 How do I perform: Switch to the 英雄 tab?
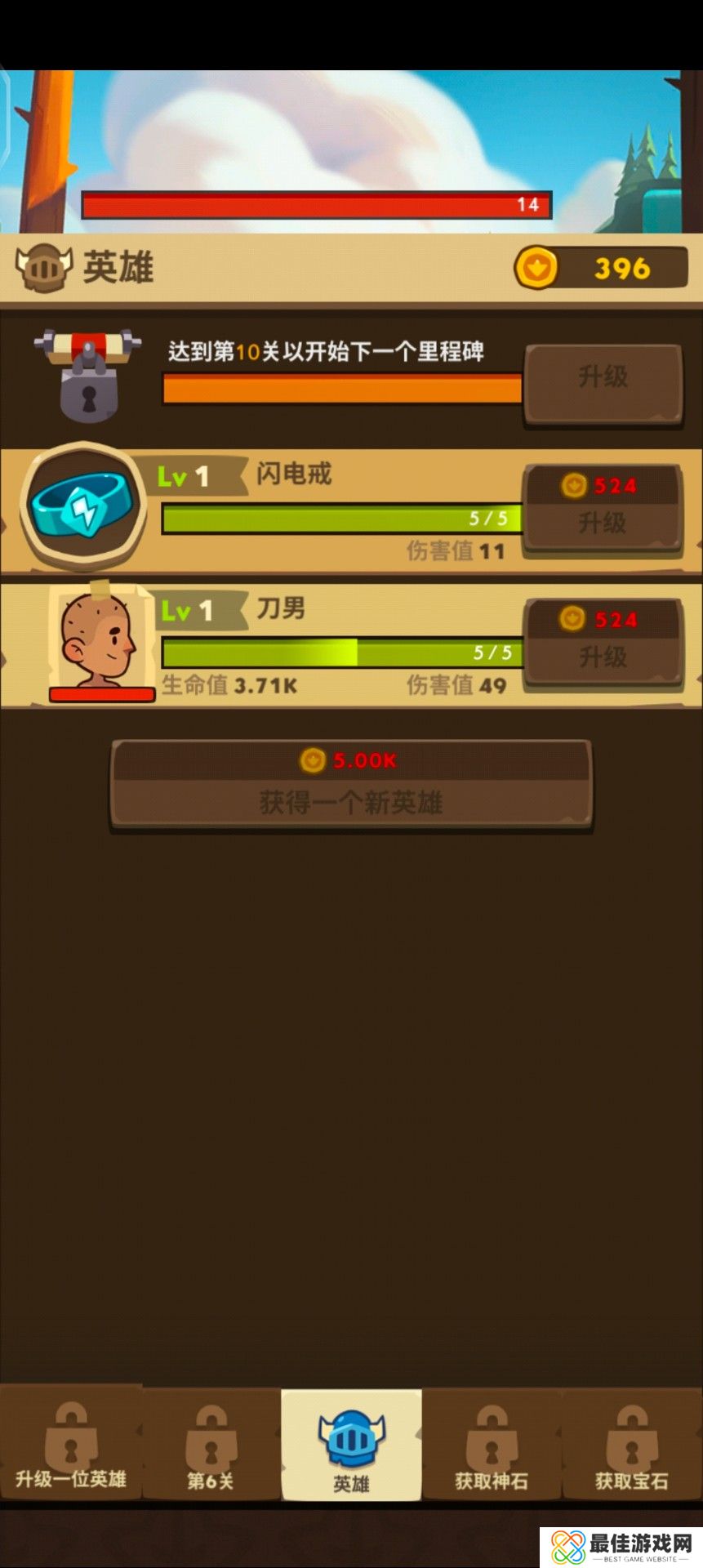pyautogui.click(x=351, y=1444)
